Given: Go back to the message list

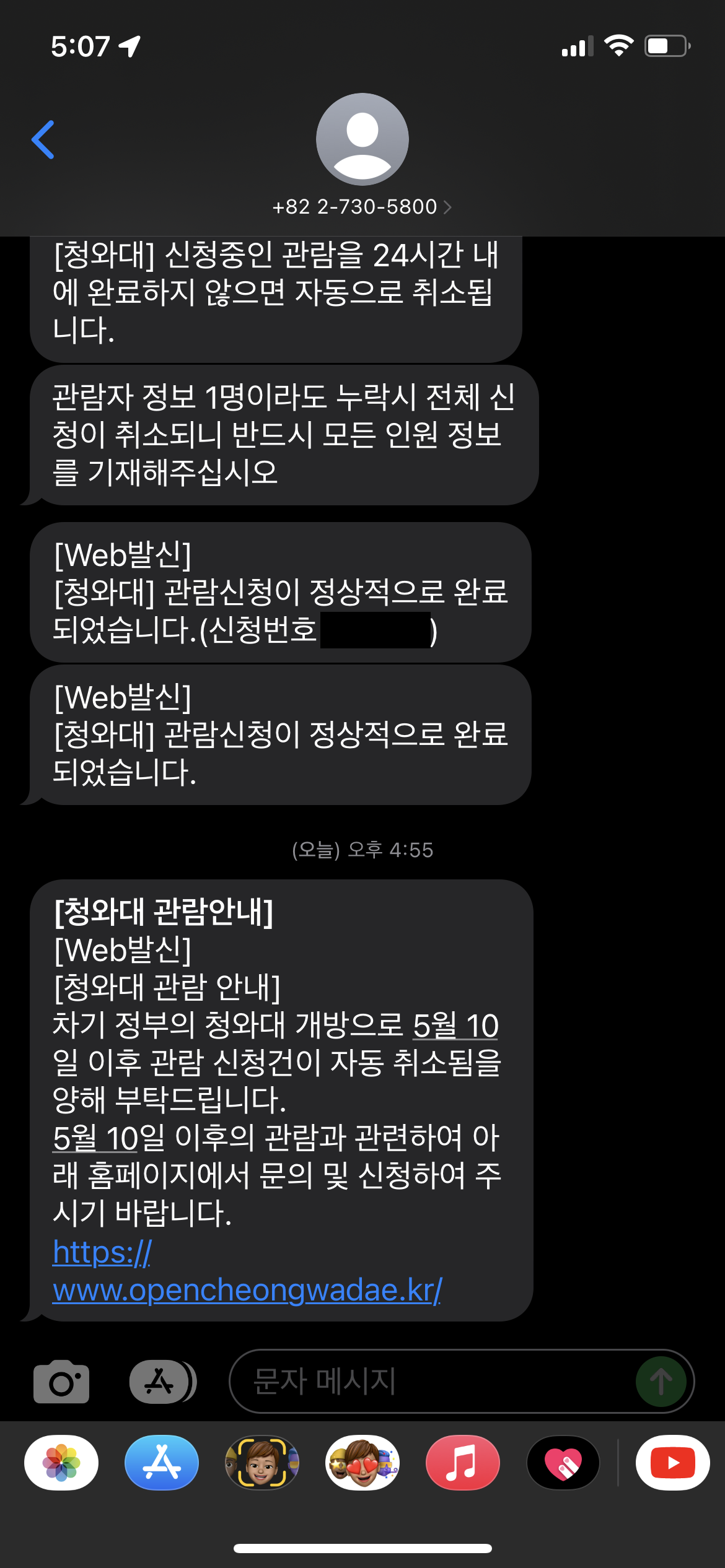Looking at the screenshot, I should (x=43, y=140).
